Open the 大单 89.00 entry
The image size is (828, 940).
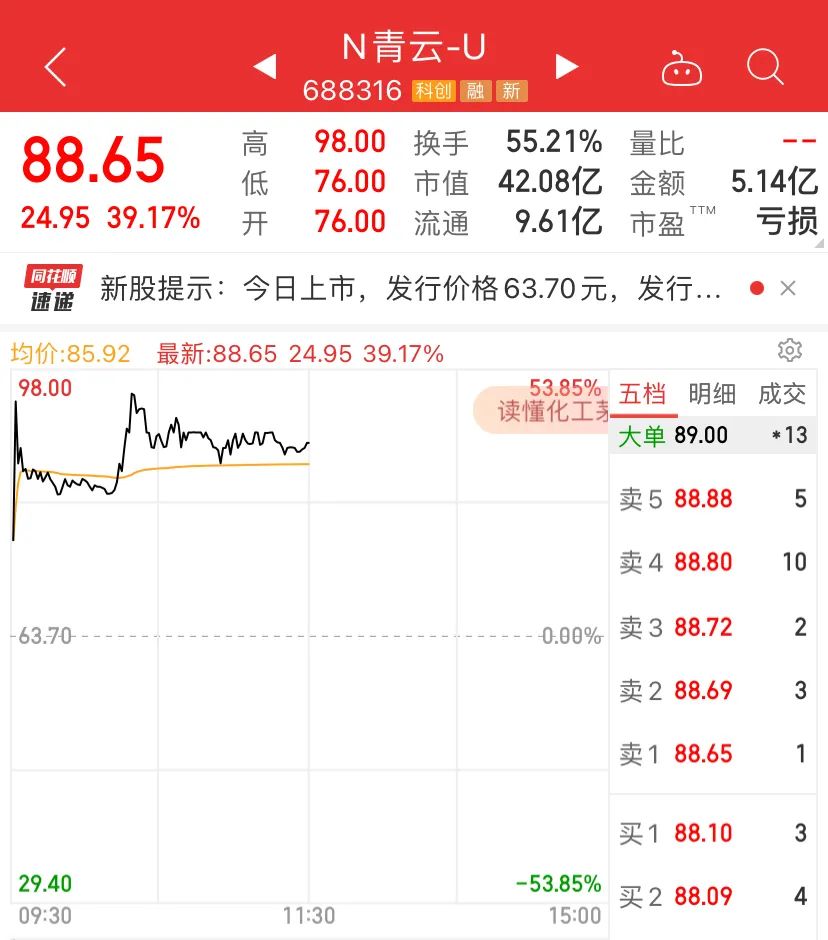(x=712, y=436)
